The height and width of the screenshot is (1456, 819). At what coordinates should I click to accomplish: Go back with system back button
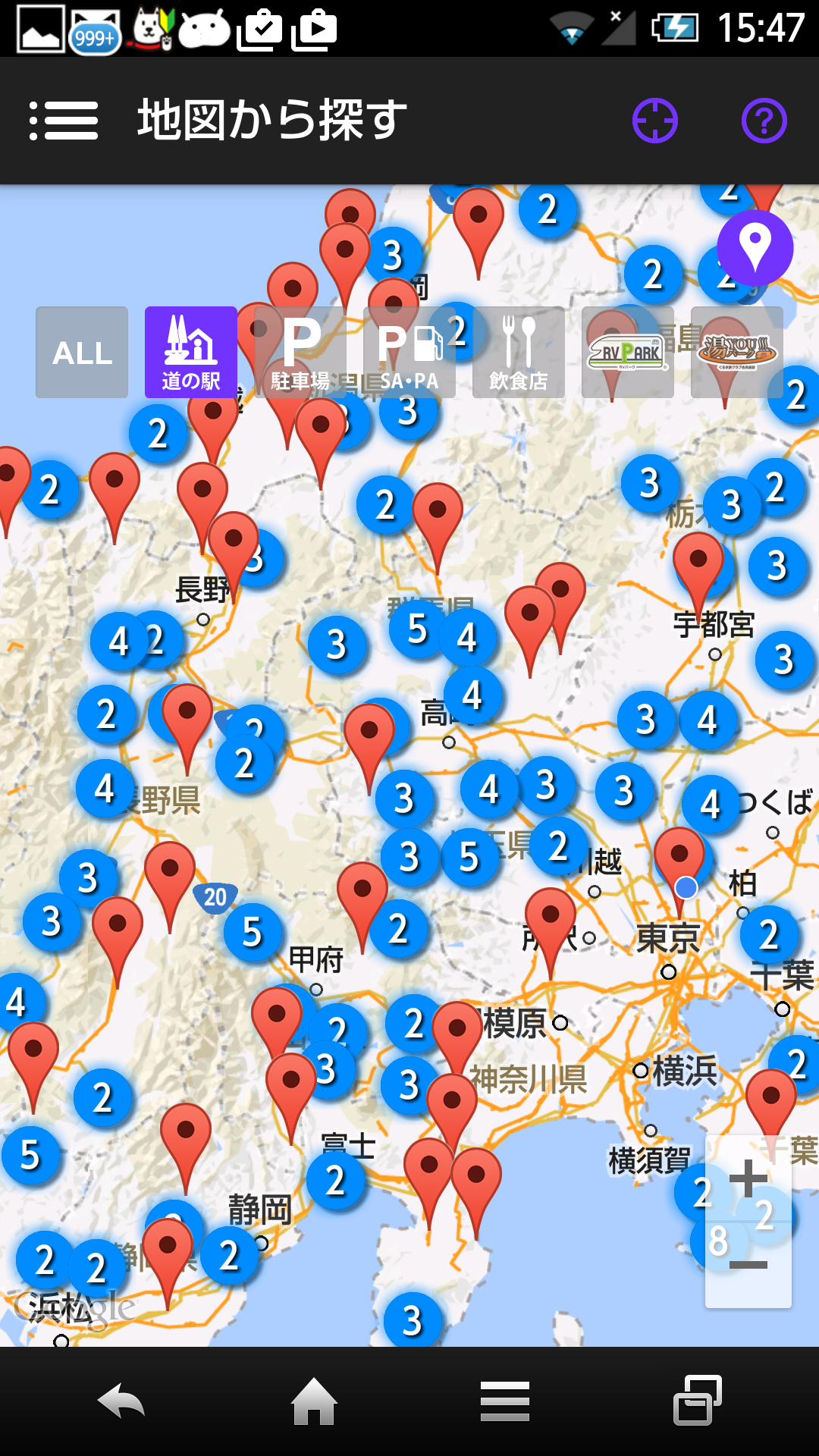coord(122,1401)
